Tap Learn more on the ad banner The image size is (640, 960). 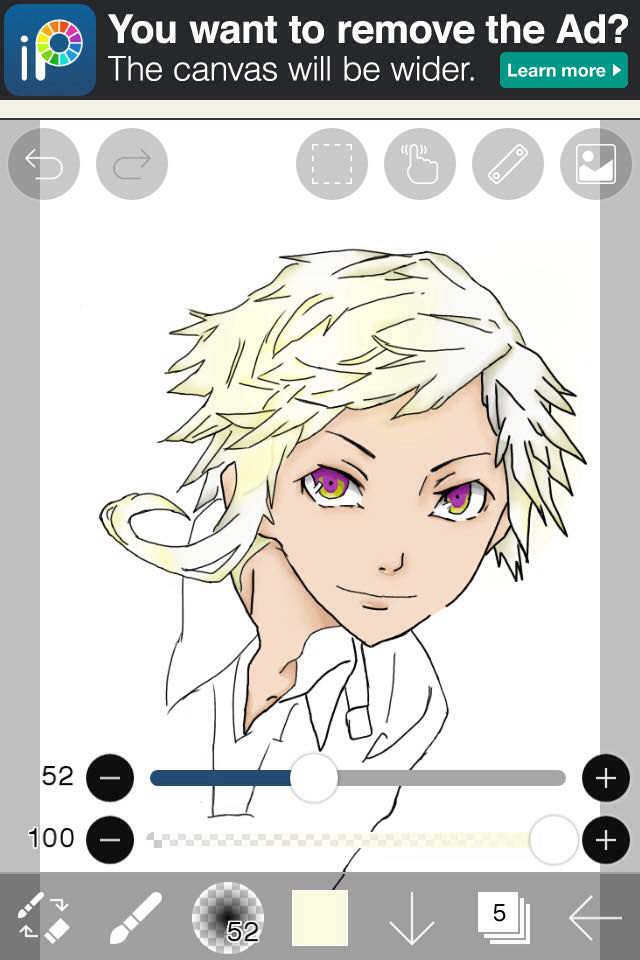564,70
